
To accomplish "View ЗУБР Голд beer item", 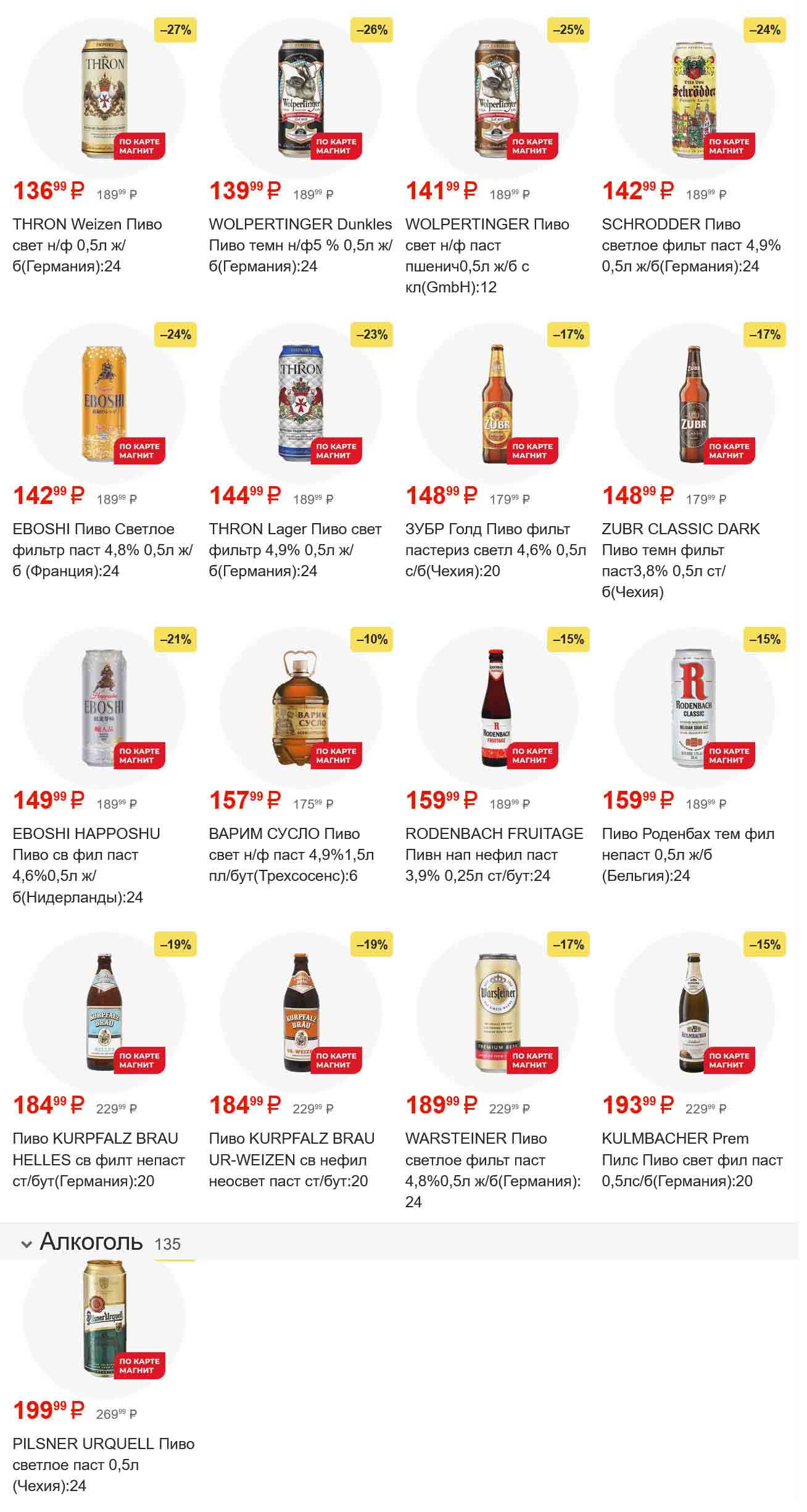I will click(x=497, y=403).
